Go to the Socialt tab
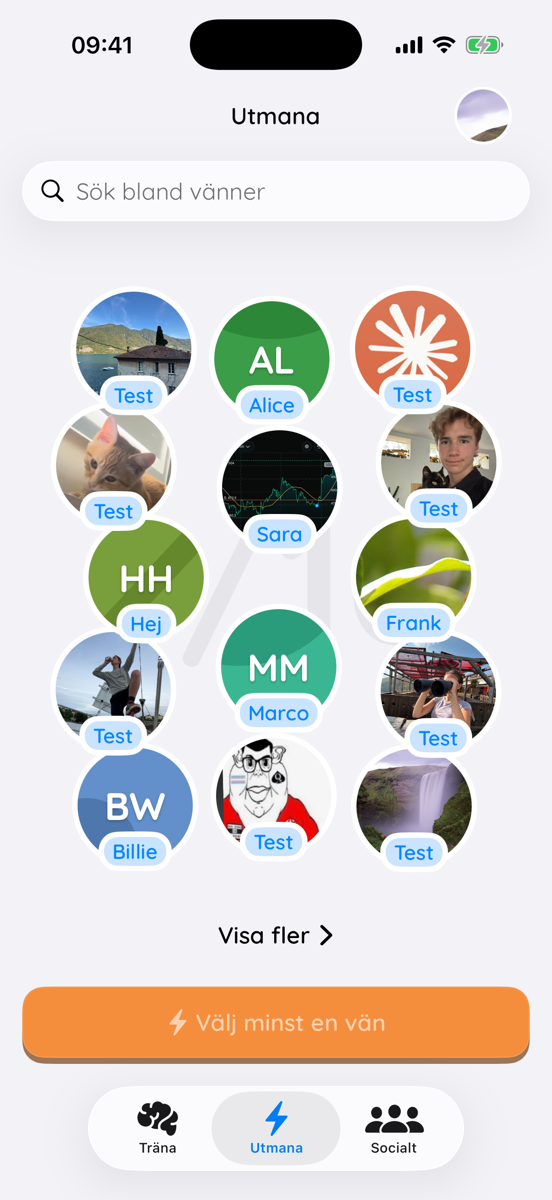Image resolution: width=552 pixels, height=1200 pixels. tap(394, 1128)
